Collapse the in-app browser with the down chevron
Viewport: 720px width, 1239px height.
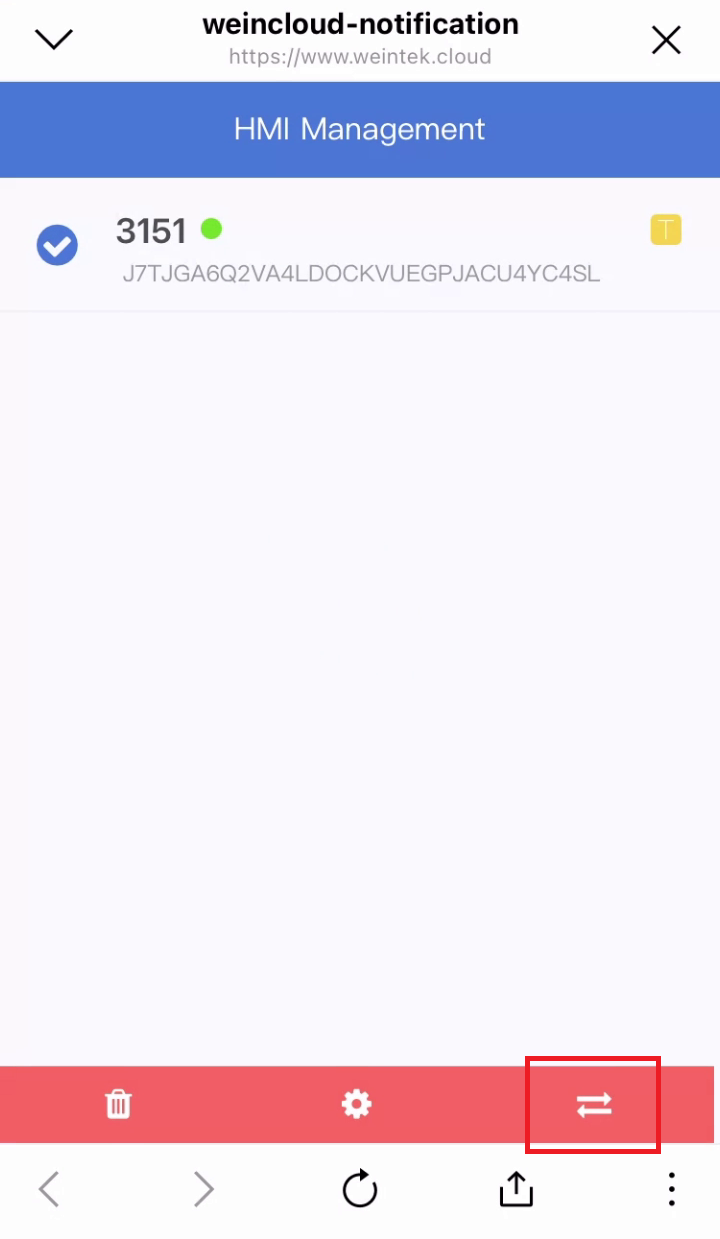pyautogui.click(x=54, y=39)
